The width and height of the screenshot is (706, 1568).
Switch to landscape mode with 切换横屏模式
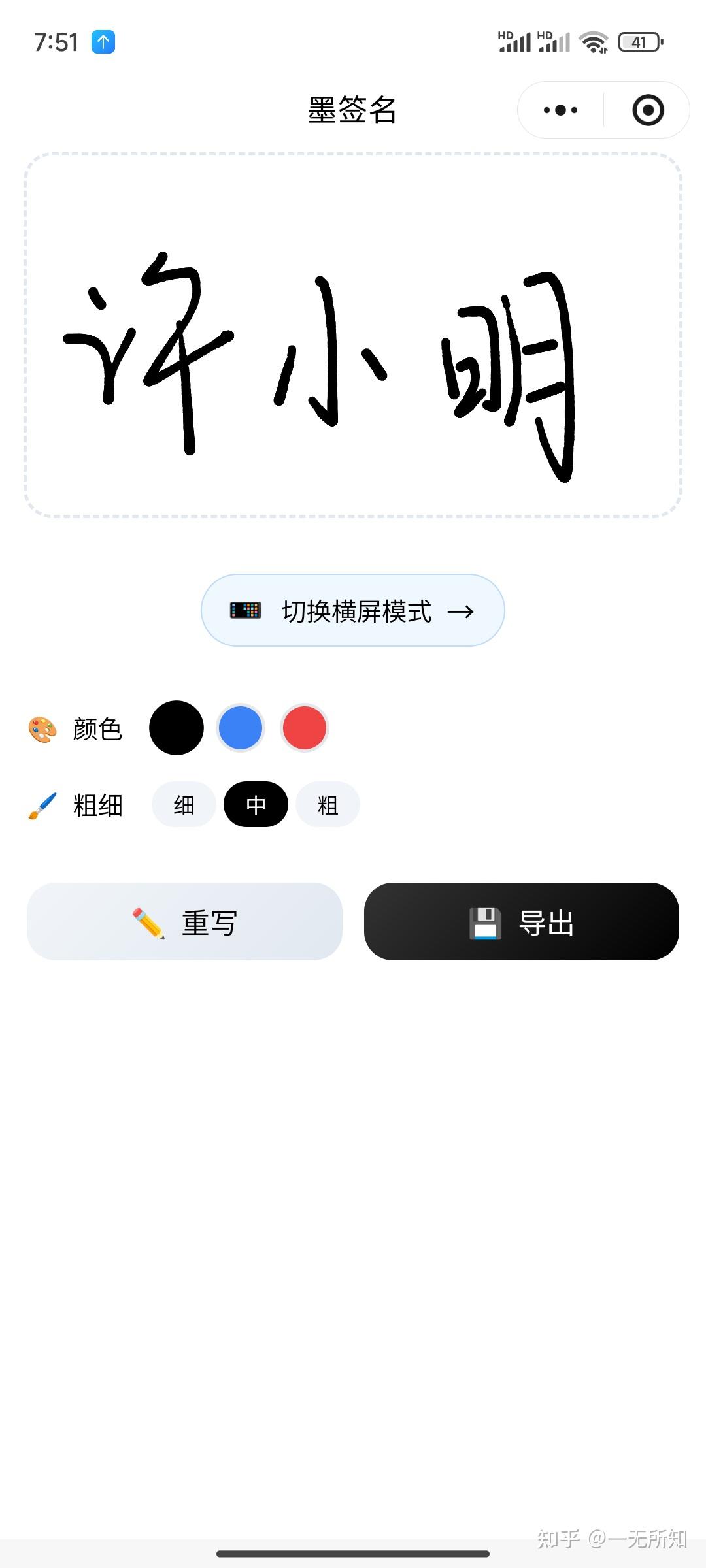coord(353,610)
